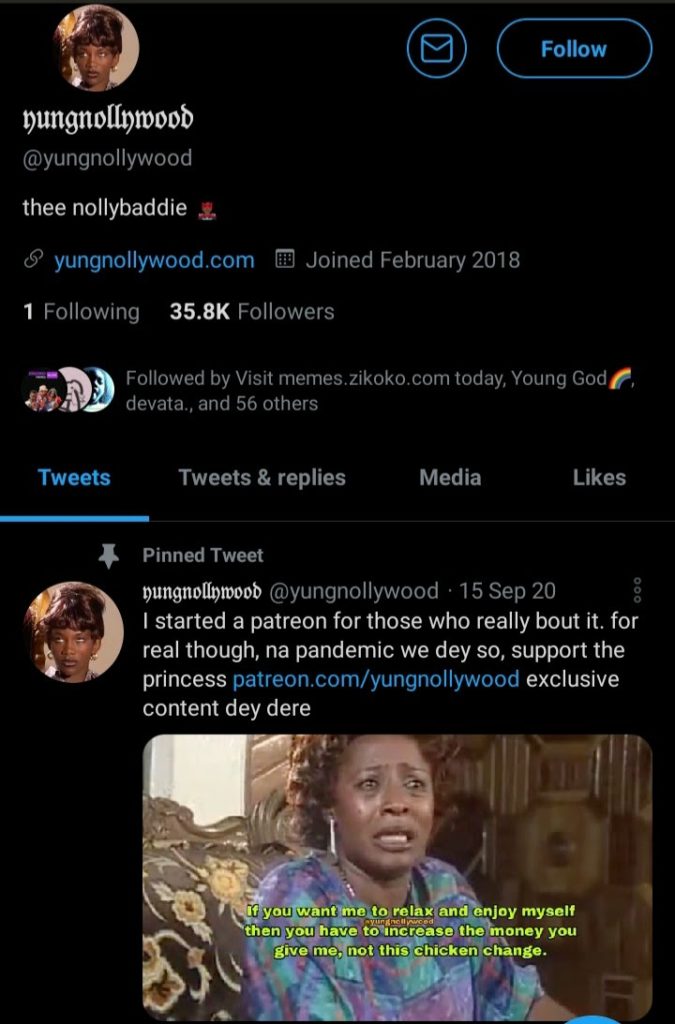
Task: Open the yungnollywood.com website link
Action: [153, 260]
